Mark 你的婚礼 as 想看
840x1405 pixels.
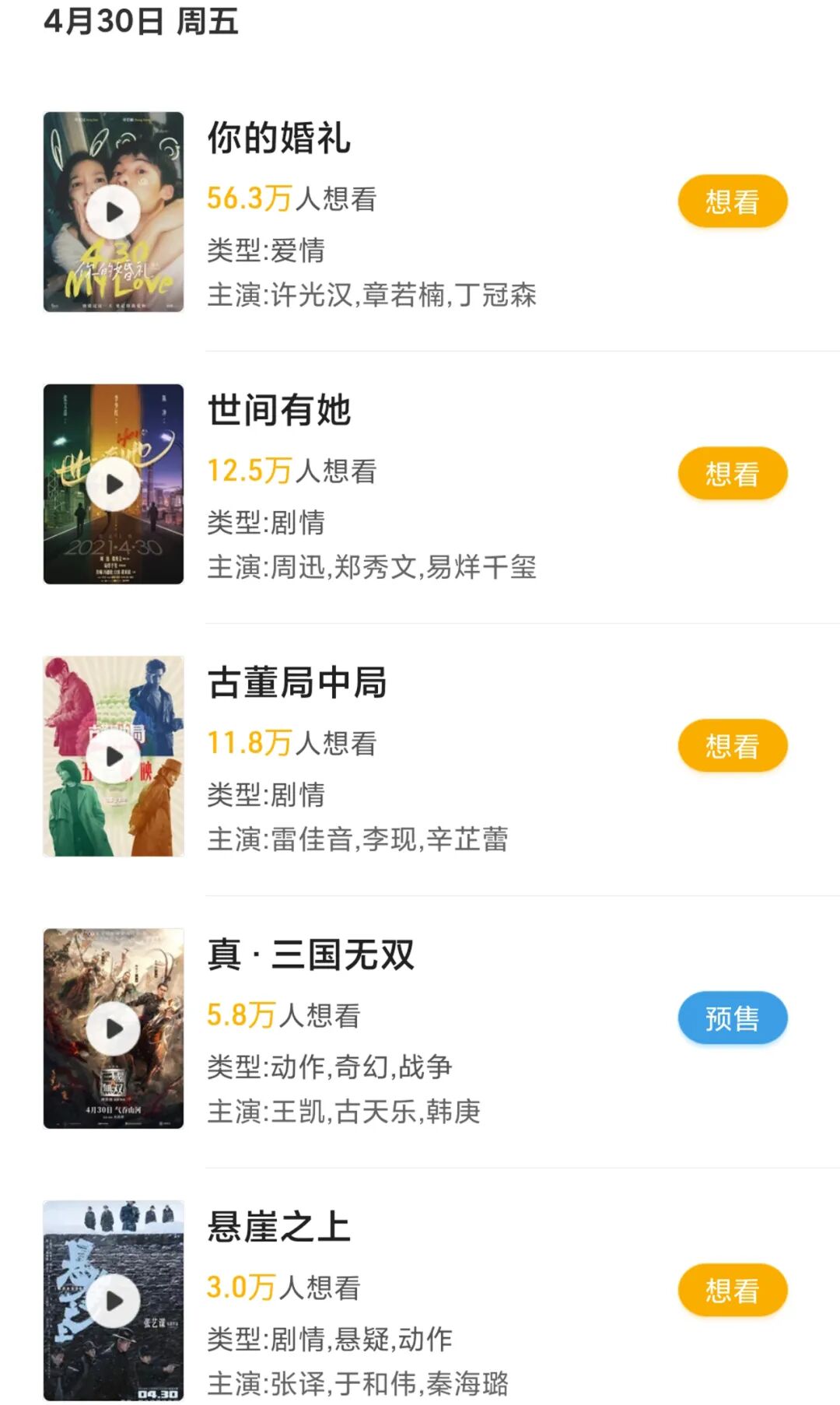(x=732, y=201)
